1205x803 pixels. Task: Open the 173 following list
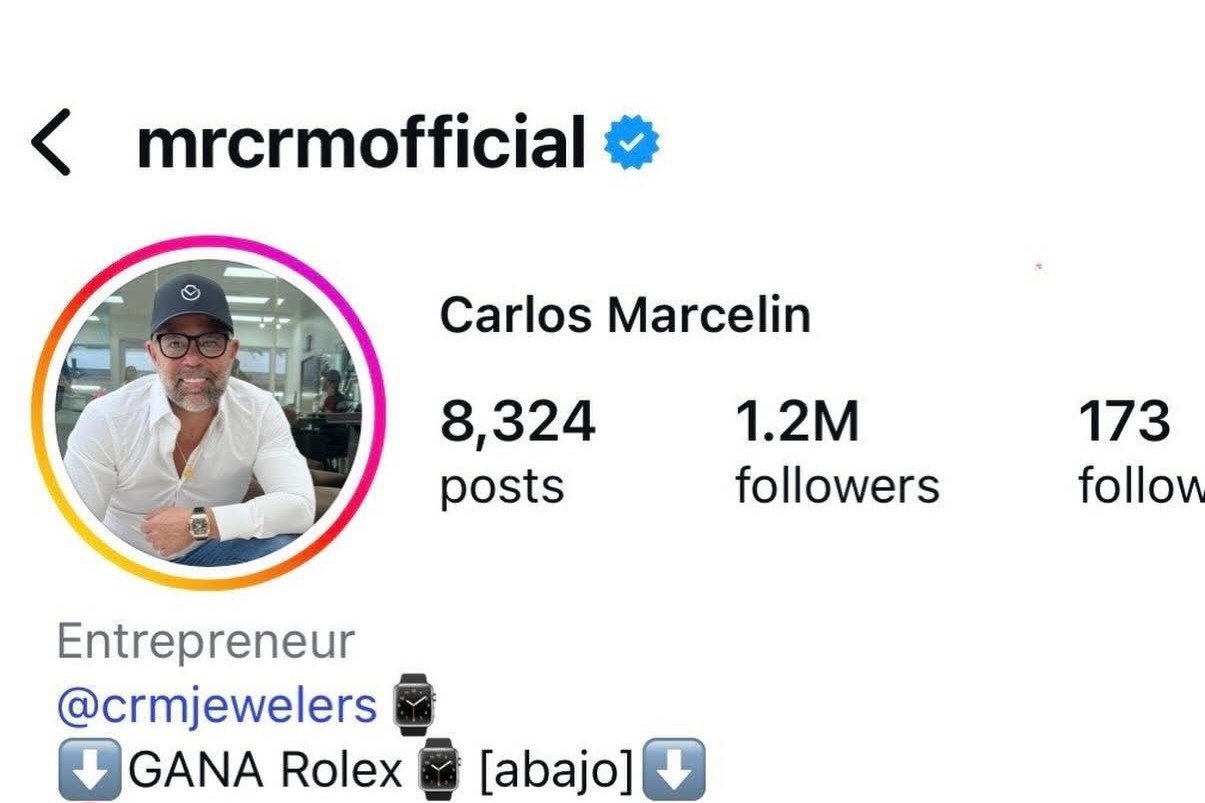pos(1140,451)
